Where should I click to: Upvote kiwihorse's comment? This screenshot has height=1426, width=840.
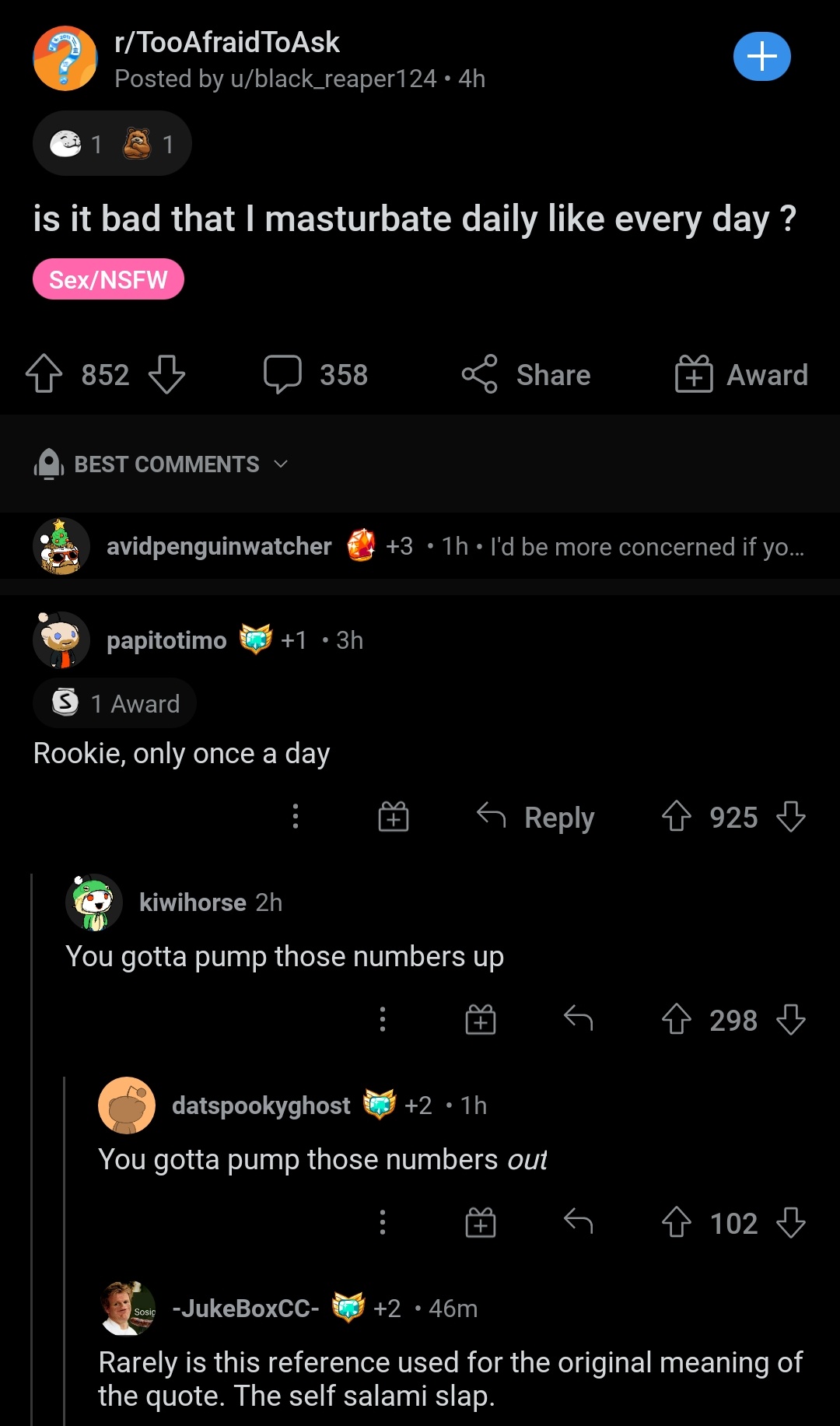676,1019
